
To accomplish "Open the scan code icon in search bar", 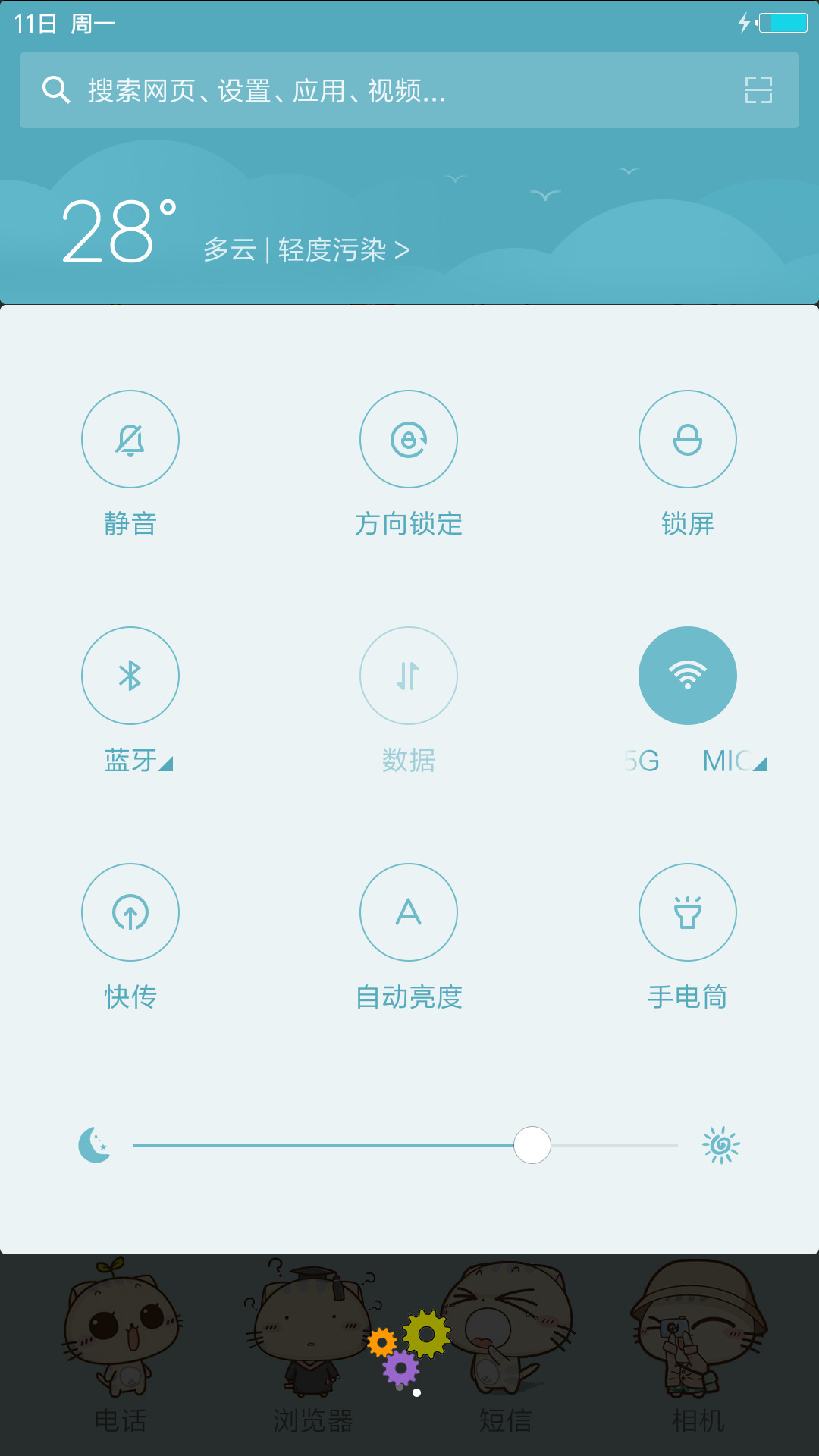I will pyautogui.click(x=758, y=90).
